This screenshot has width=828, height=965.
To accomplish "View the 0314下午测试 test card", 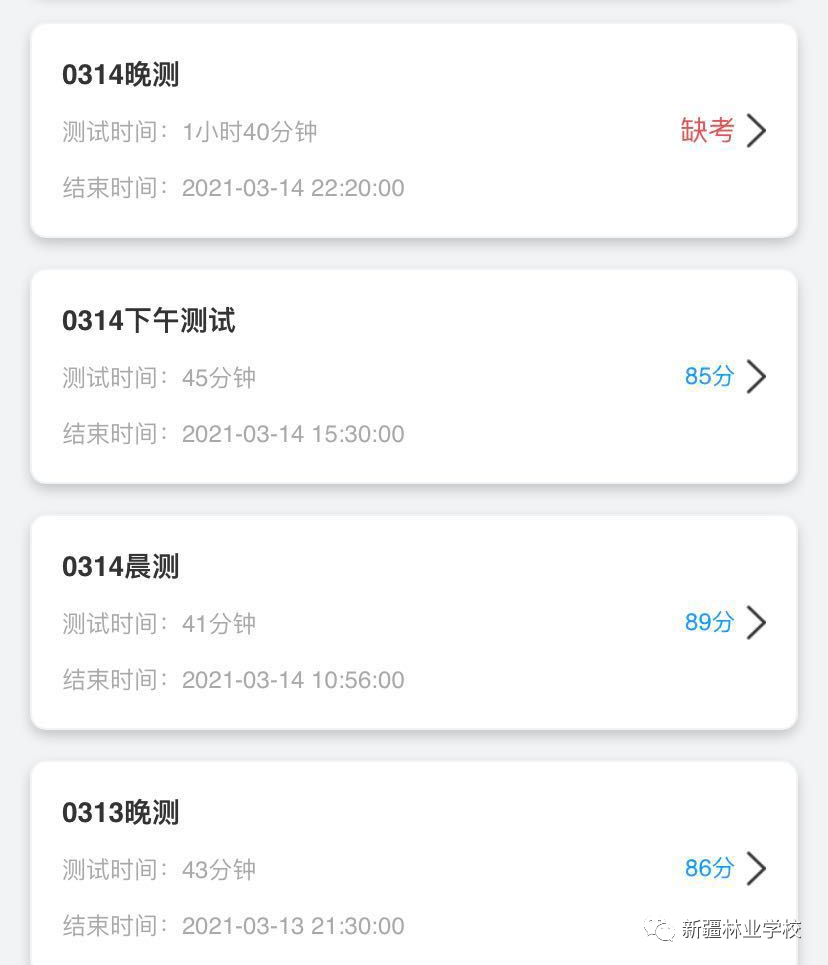I will tap(414, 377).
